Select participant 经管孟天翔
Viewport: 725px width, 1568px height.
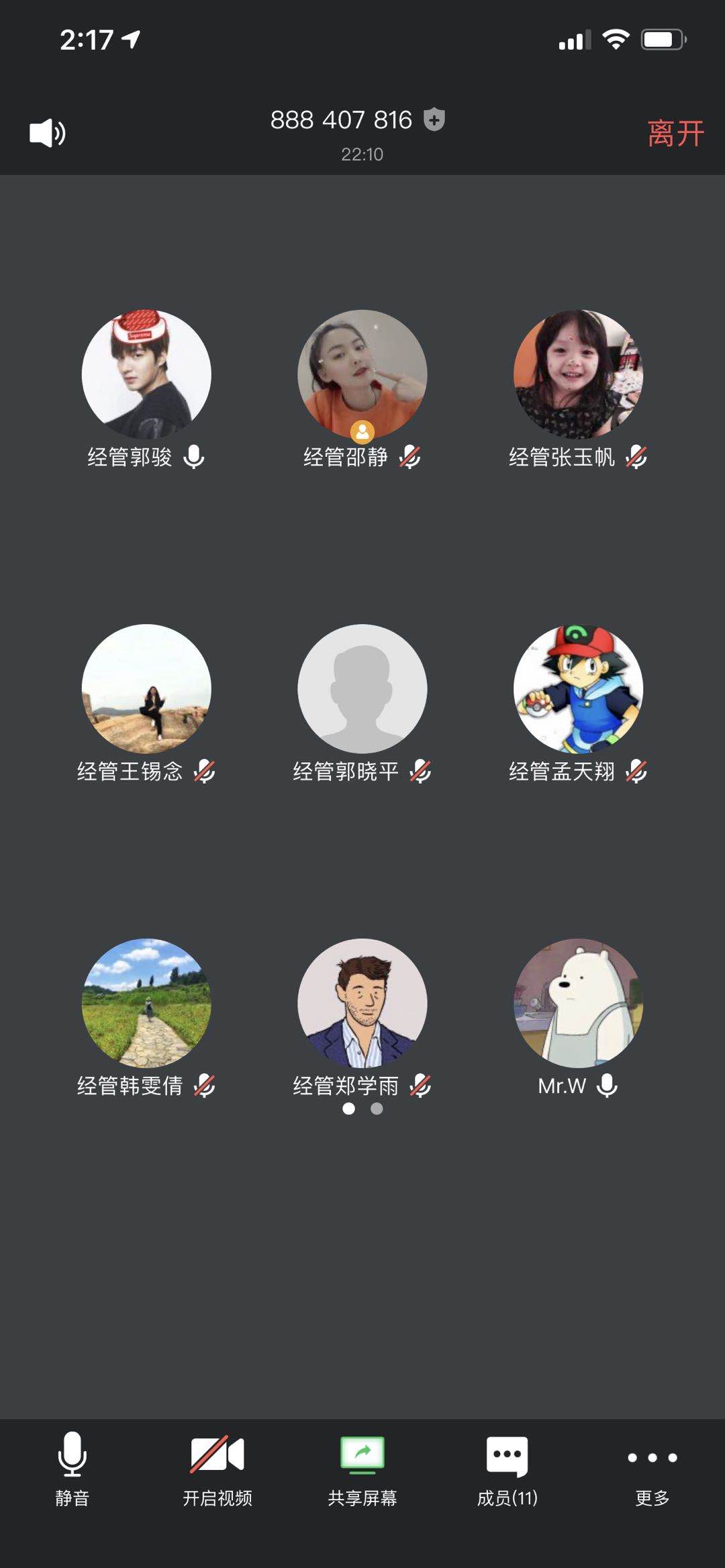click(x=578, y=688)
